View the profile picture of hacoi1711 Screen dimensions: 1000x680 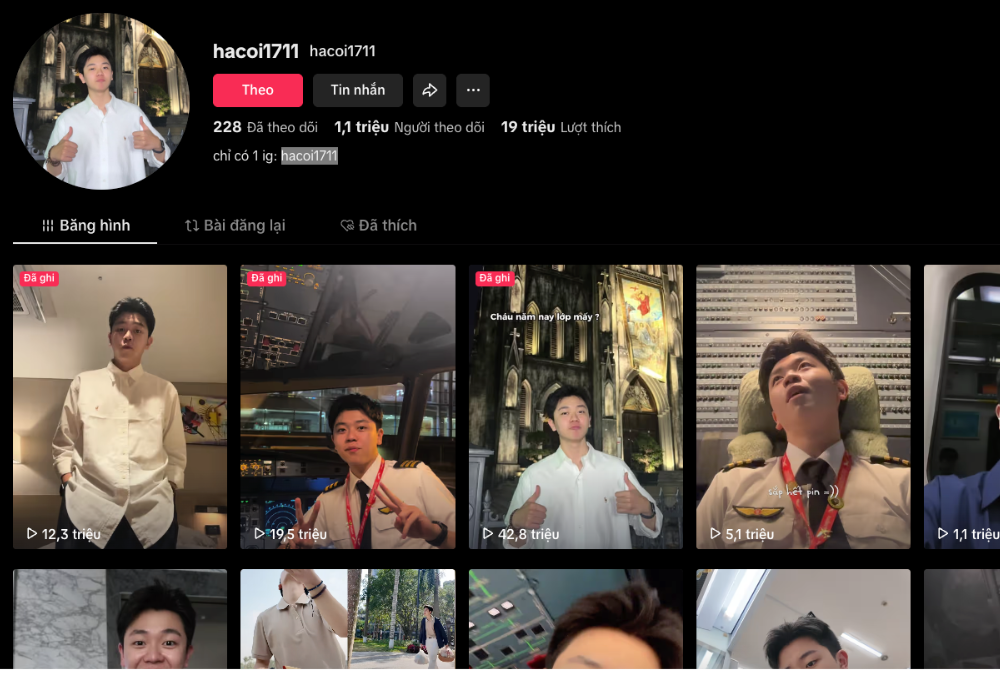pos(101,101)
